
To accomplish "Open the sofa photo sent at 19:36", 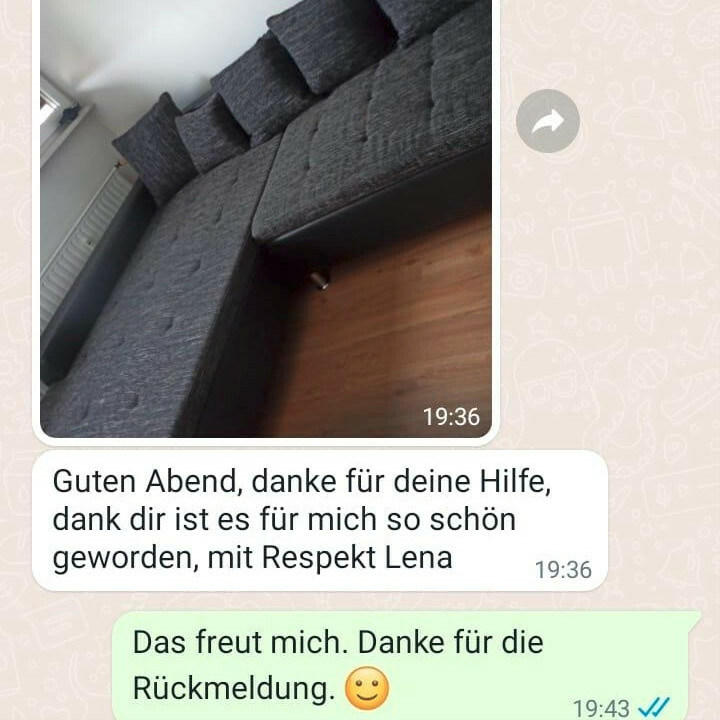I will tap(266, 220).
